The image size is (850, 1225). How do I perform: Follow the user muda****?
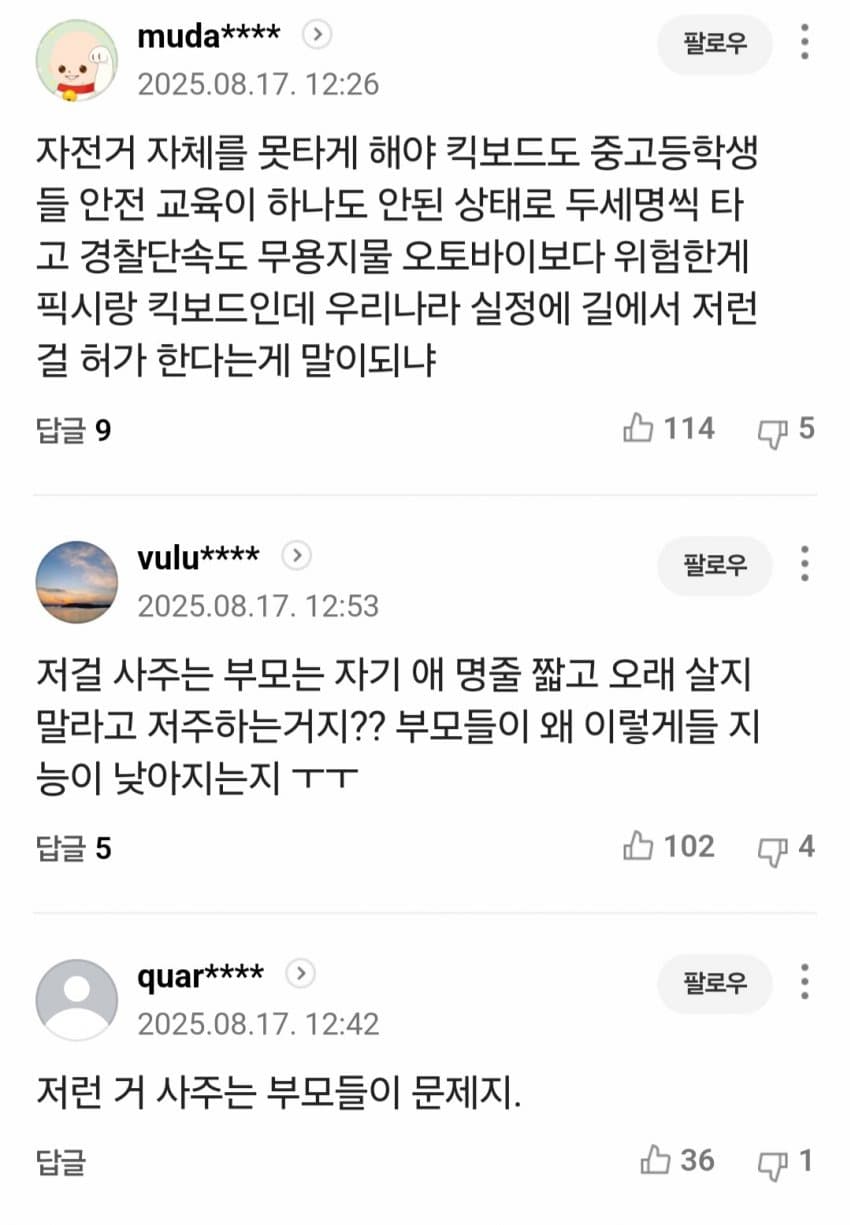click(x=714, y=44)
